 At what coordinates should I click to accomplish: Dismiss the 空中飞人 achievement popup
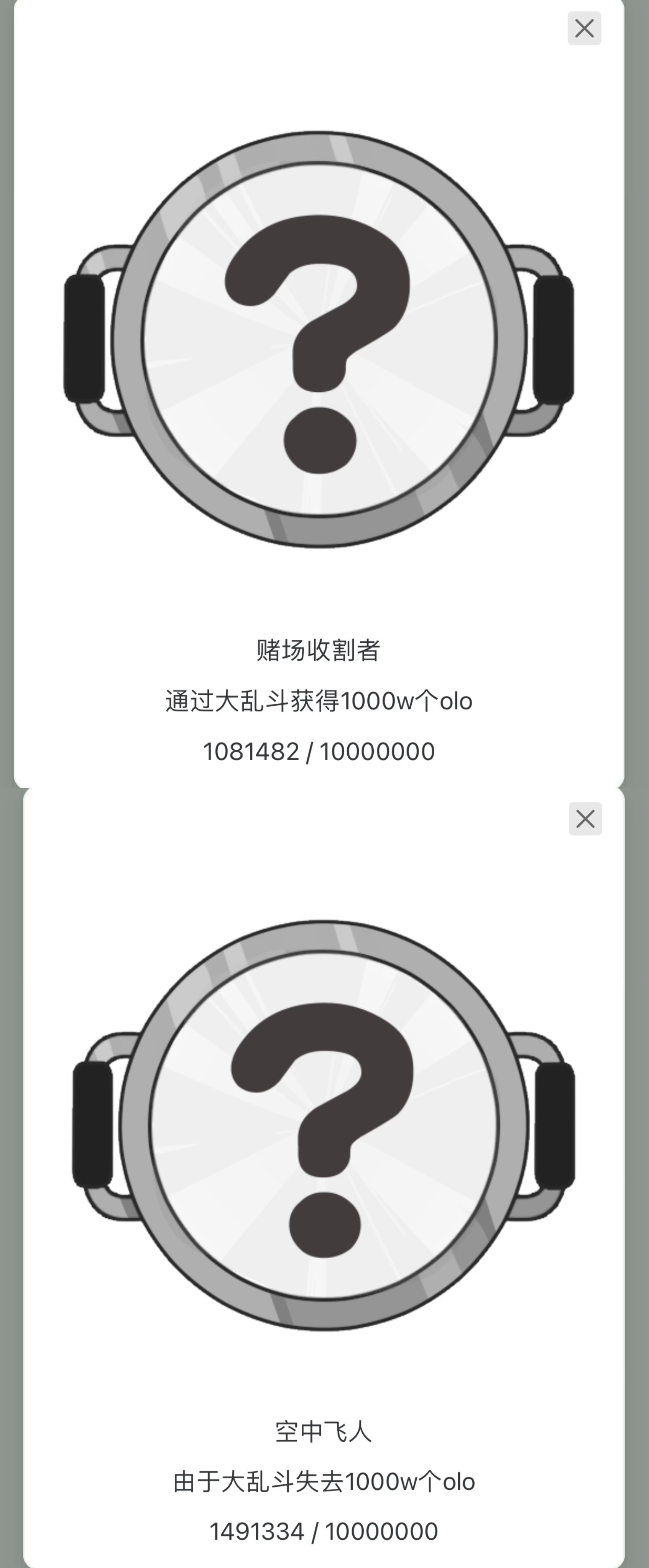pos(585,819)
